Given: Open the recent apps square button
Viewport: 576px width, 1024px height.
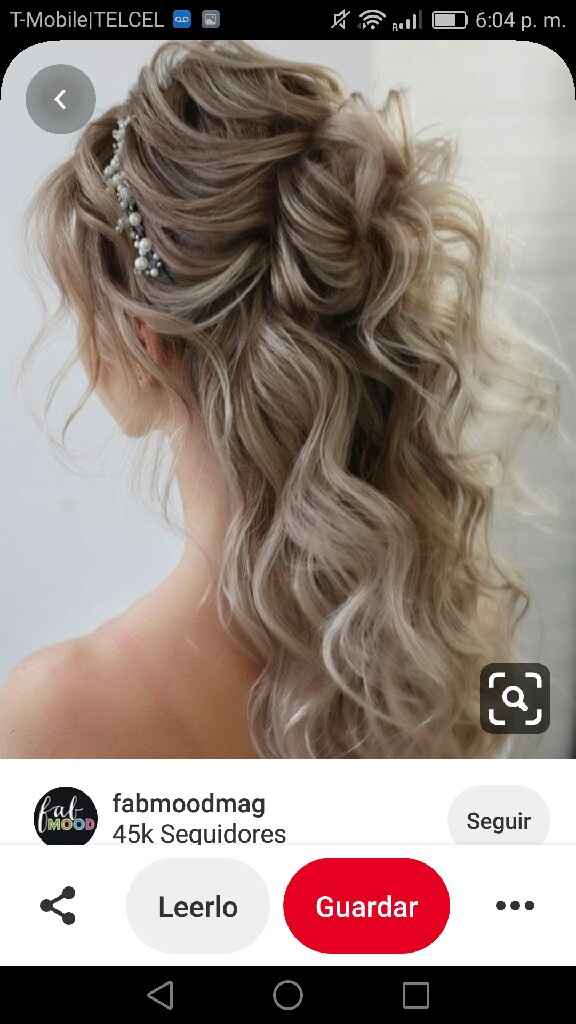Looking at the screenshot, I should tap(415, 995).
